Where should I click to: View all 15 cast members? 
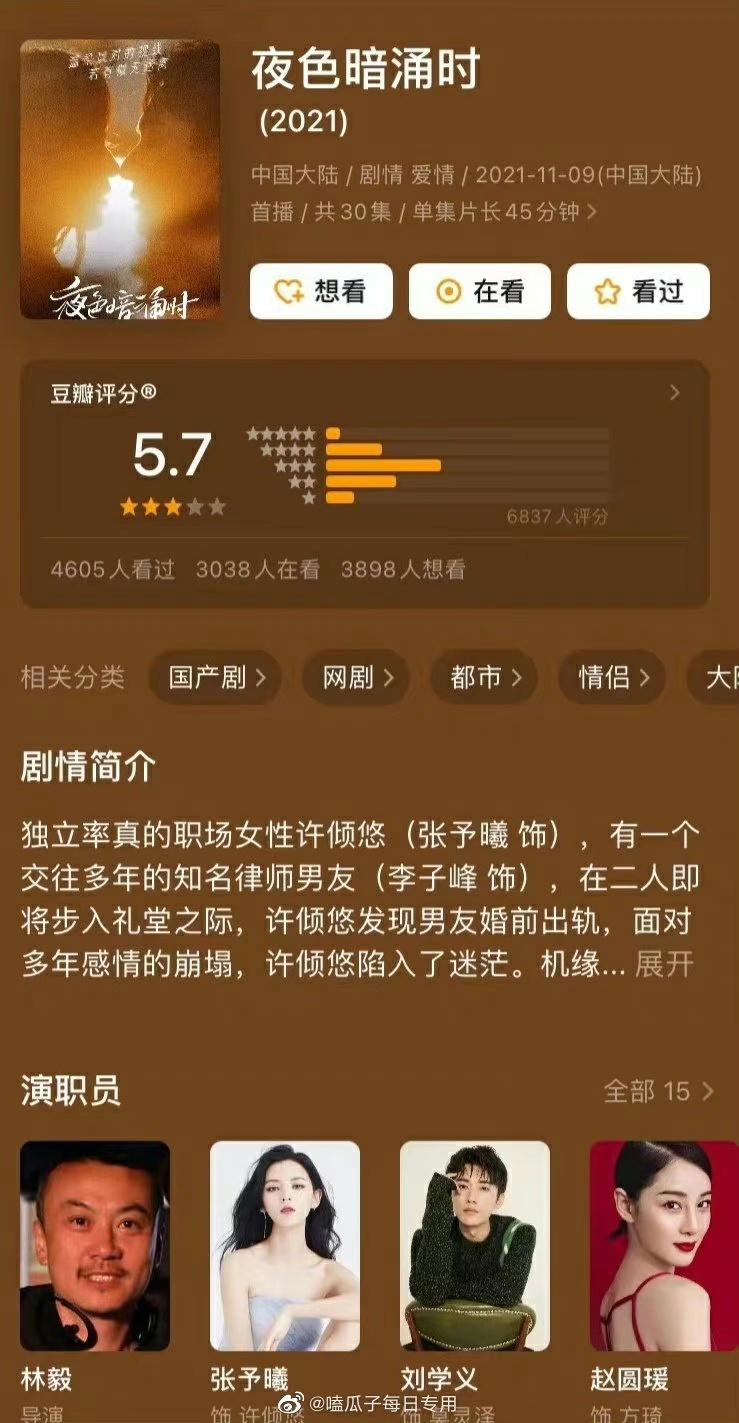(x=658, y=1090)
